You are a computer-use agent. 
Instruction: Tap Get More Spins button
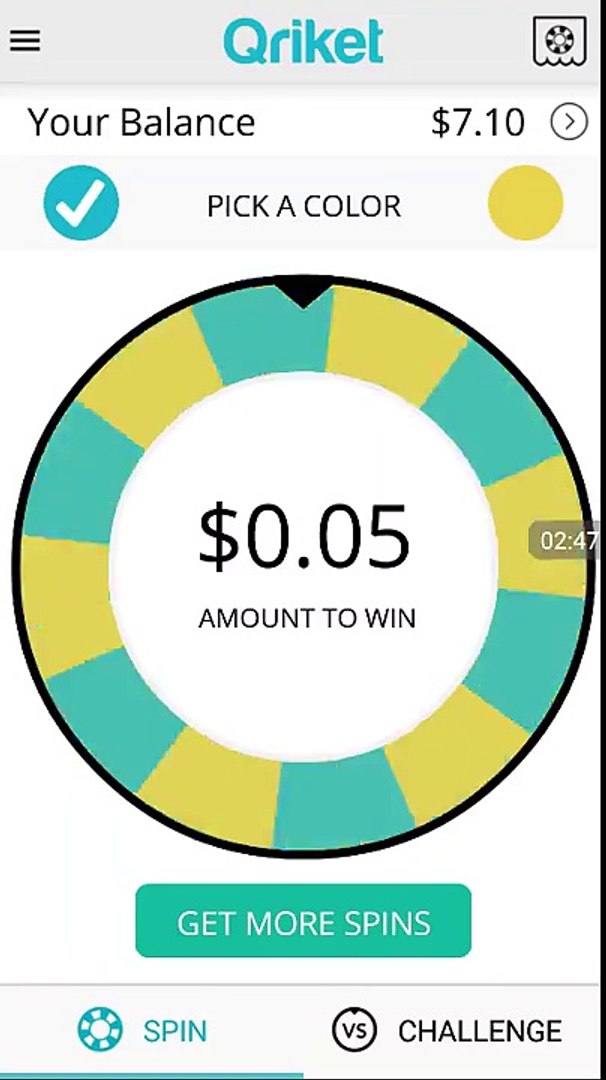(303, 921)
